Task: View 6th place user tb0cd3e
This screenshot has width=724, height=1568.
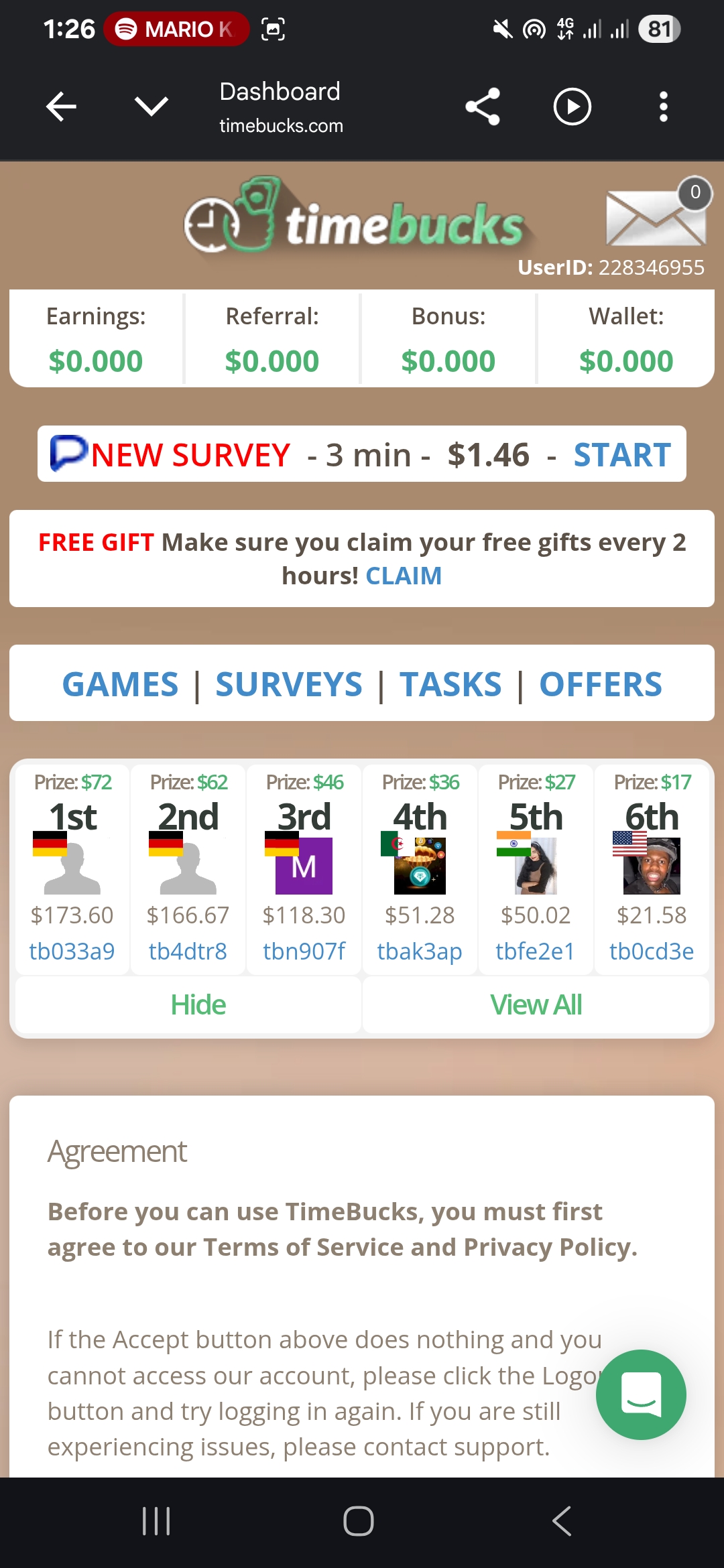Action: click(x=652, y=951)
